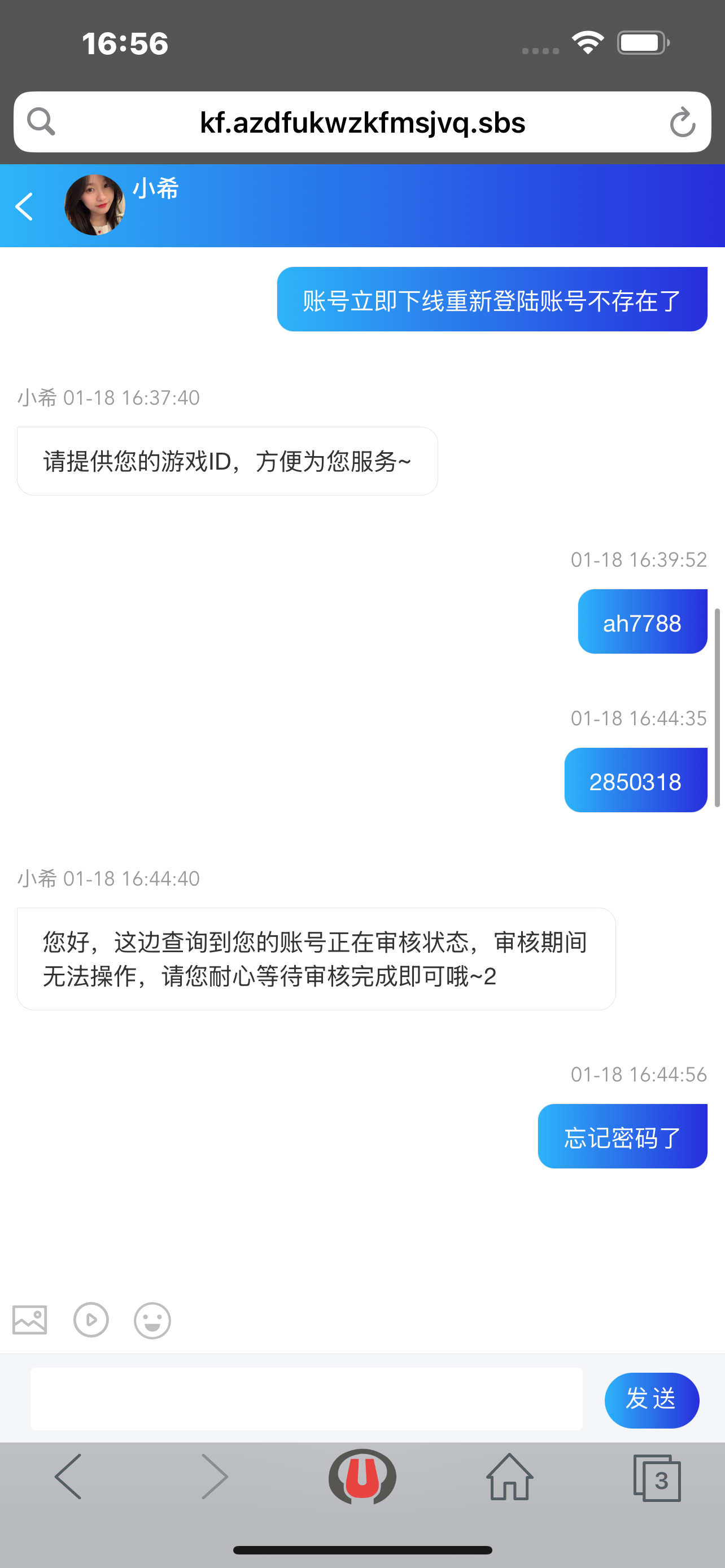Reload the page with the refresh icon
This screenshot has width=725, height=1568.
coord(682,122)
